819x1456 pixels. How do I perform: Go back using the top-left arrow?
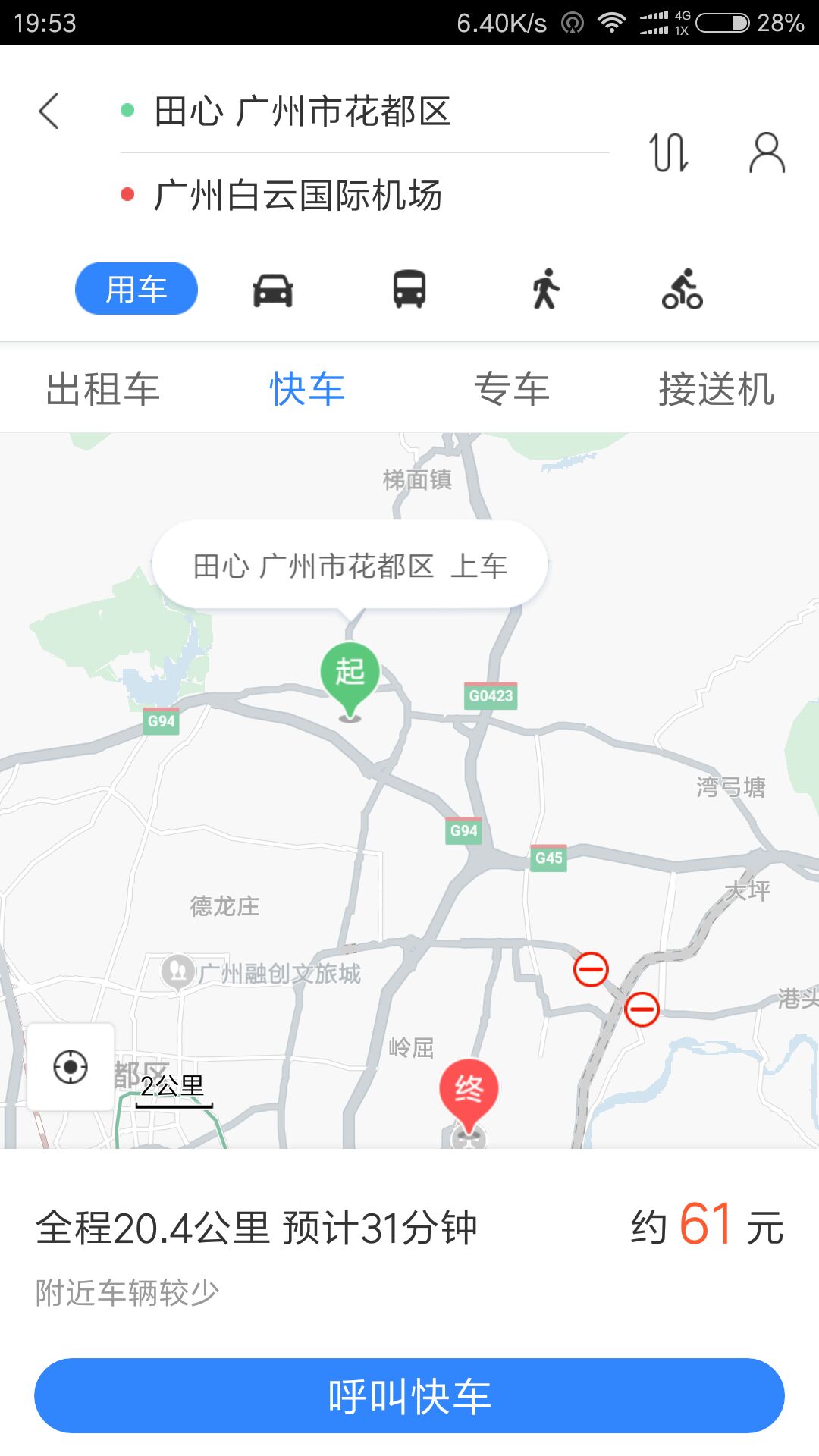pyautogui.click(x=49, y=111)
